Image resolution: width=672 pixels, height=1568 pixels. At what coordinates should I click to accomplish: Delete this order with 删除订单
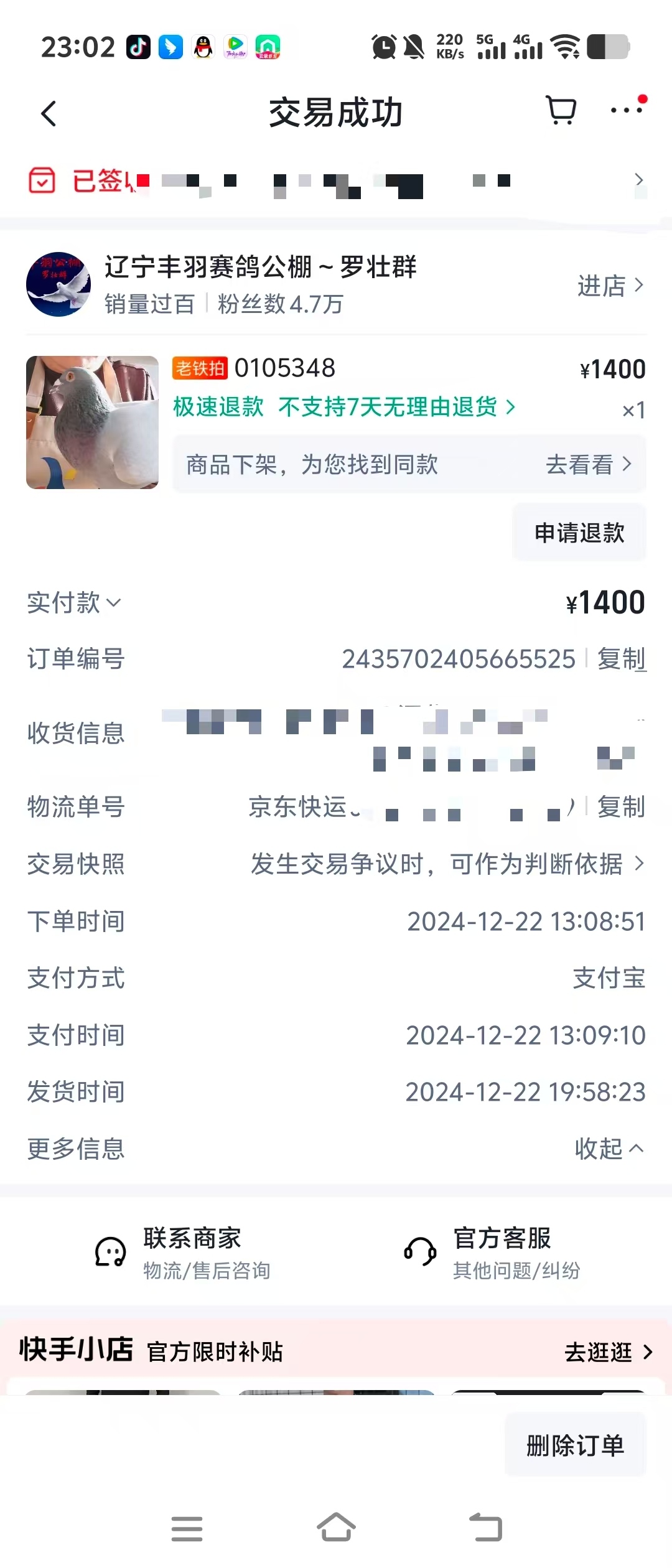click(x=575, y=1445)
